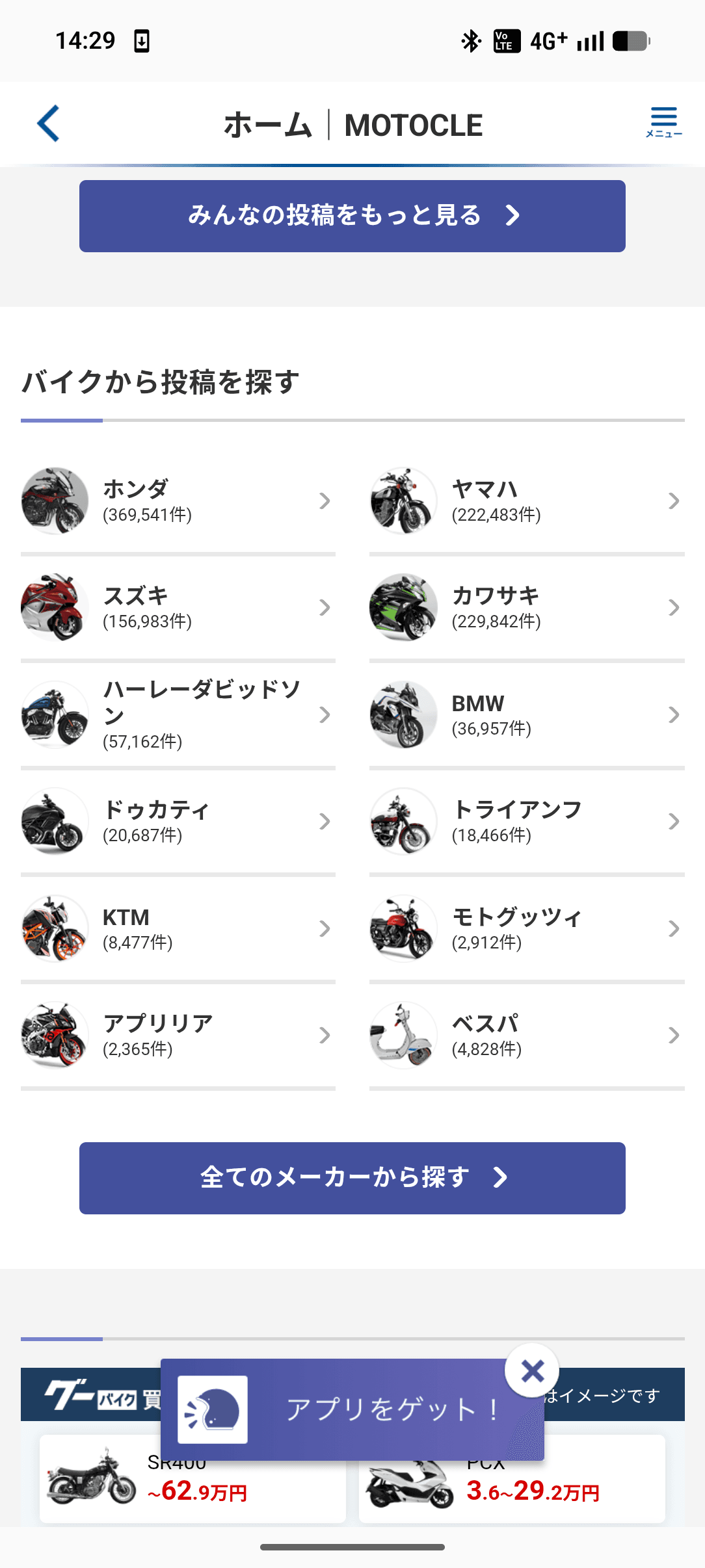Dismiss the app download banner
This screenshot has width=705, height=1568.
(x=532, y=1371)
